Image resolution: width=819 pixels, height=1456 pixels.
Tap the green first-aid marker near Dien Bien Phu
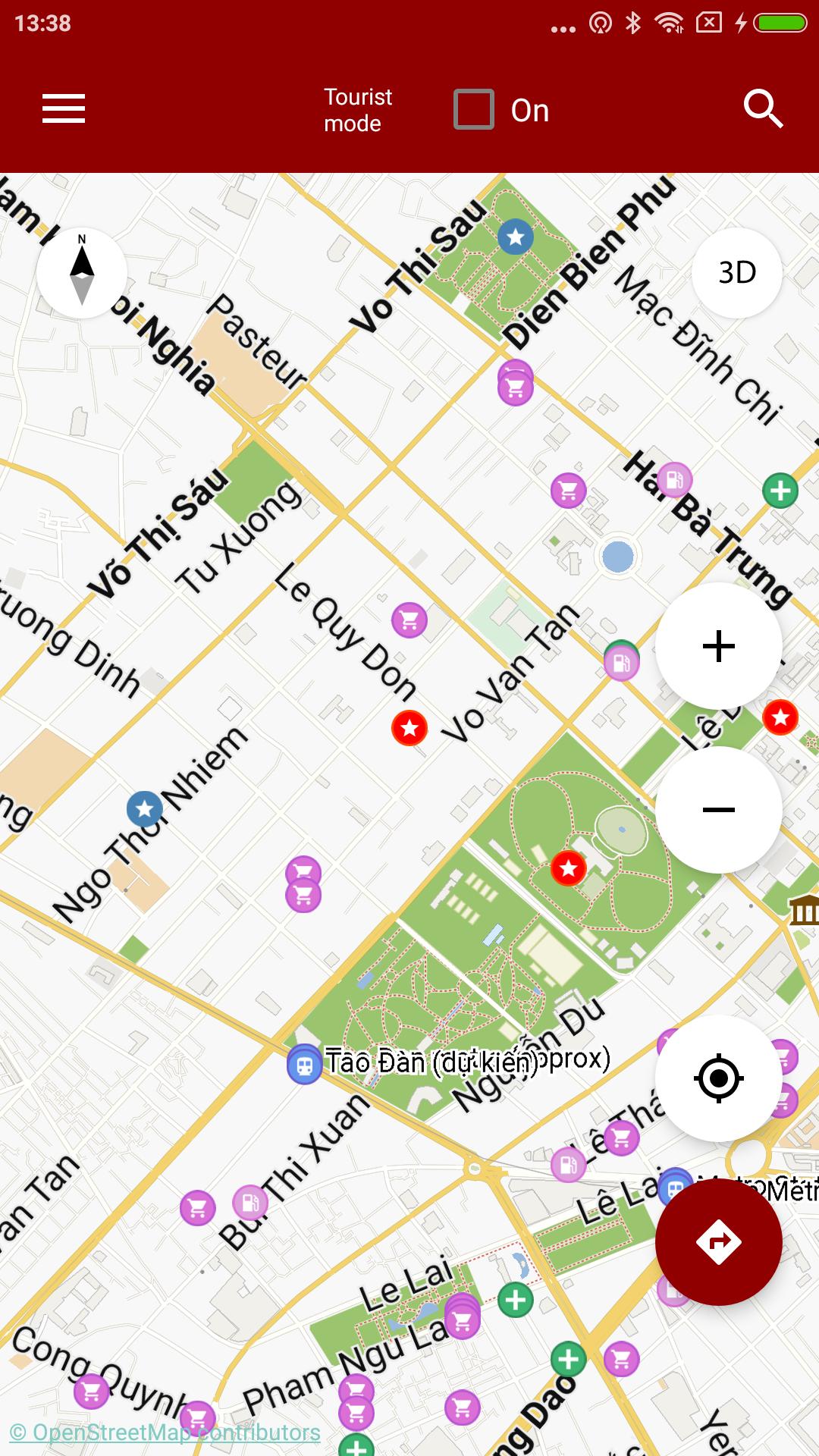[779, 491]
